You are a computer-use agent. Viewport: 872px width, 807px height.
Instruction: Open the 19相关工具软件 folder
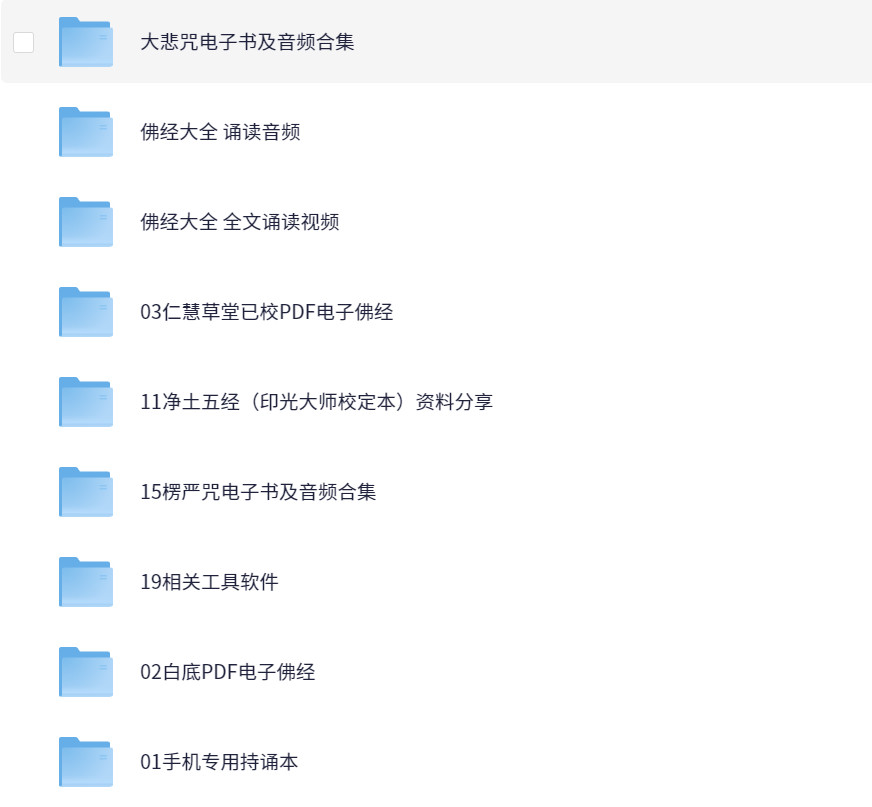(x=209, y=582)
